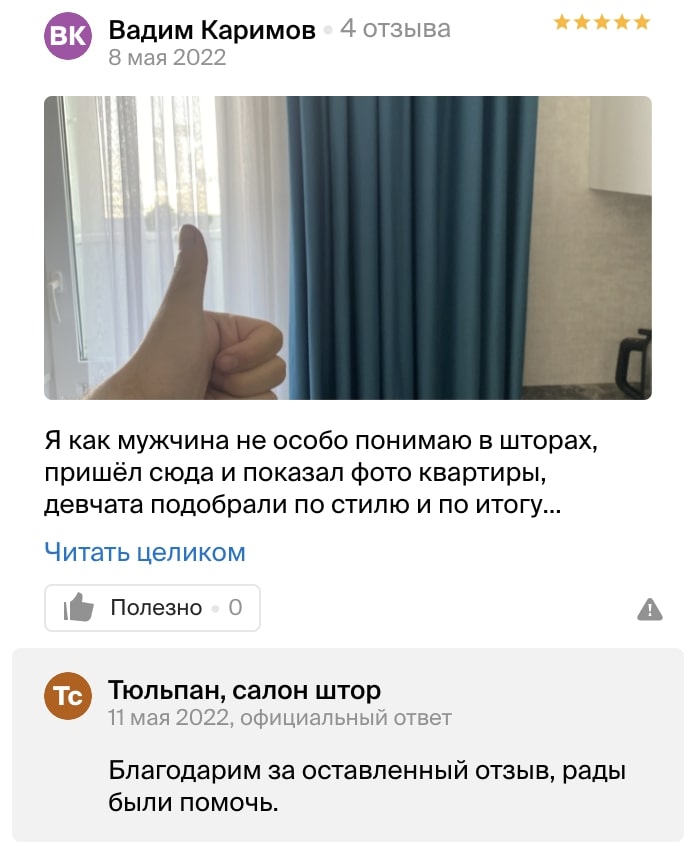
Task: Mark the review as Полезно
Action: (x=152, y=608)
